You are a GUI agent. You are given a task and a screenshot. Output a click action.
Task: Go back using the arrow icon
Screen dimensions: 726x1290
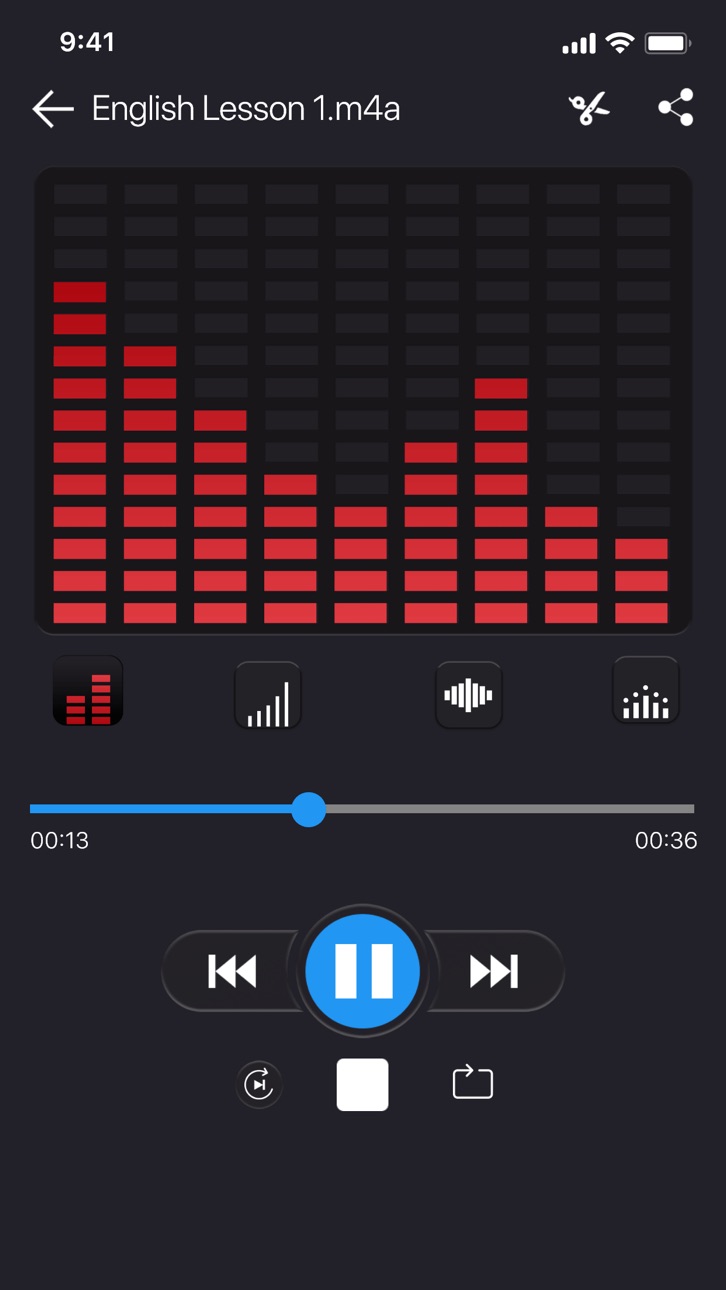coord(53,108)
